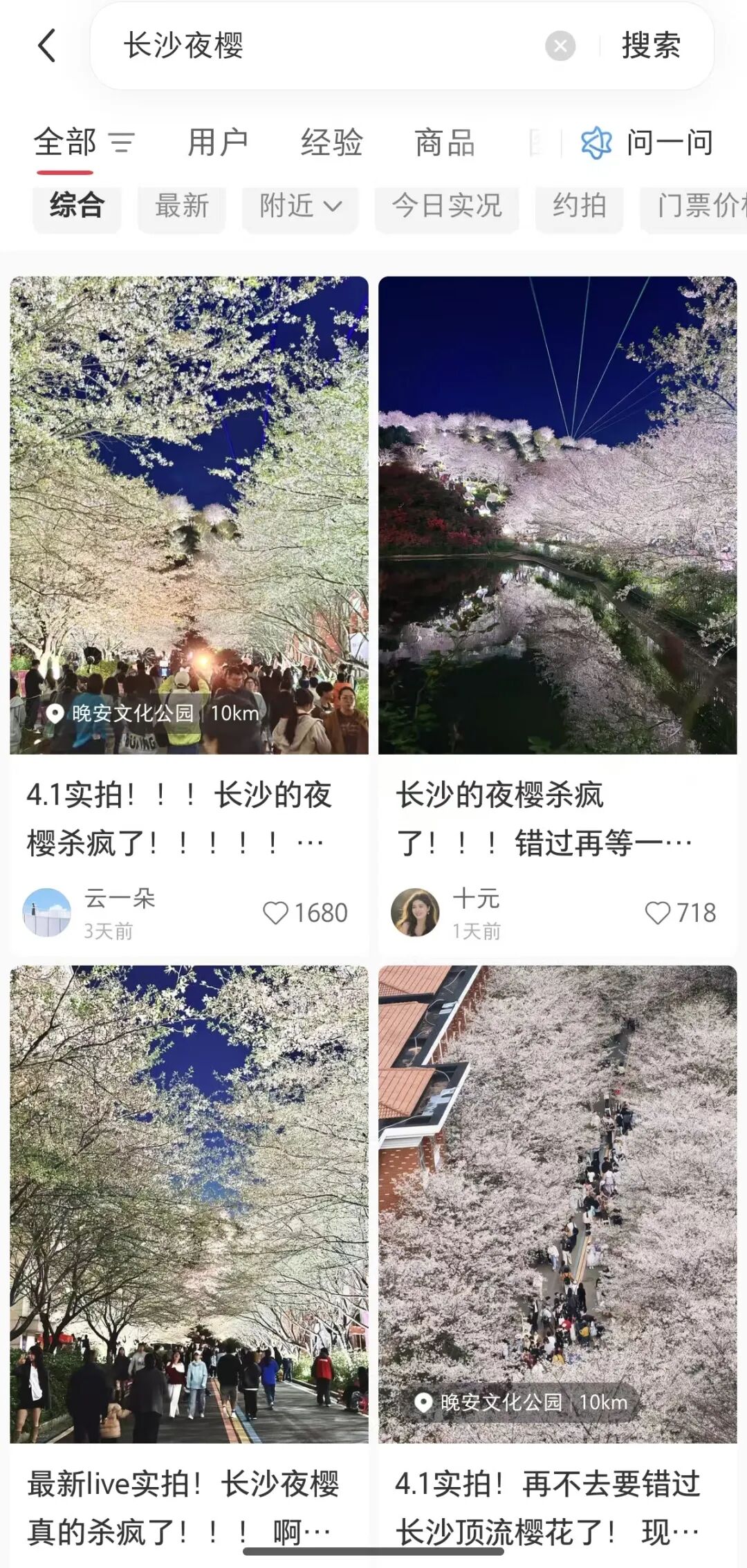This screenshot has width=747, height=1568.
Task: Enable the 最新 filter chip
Action: click(x=181, y=205)
